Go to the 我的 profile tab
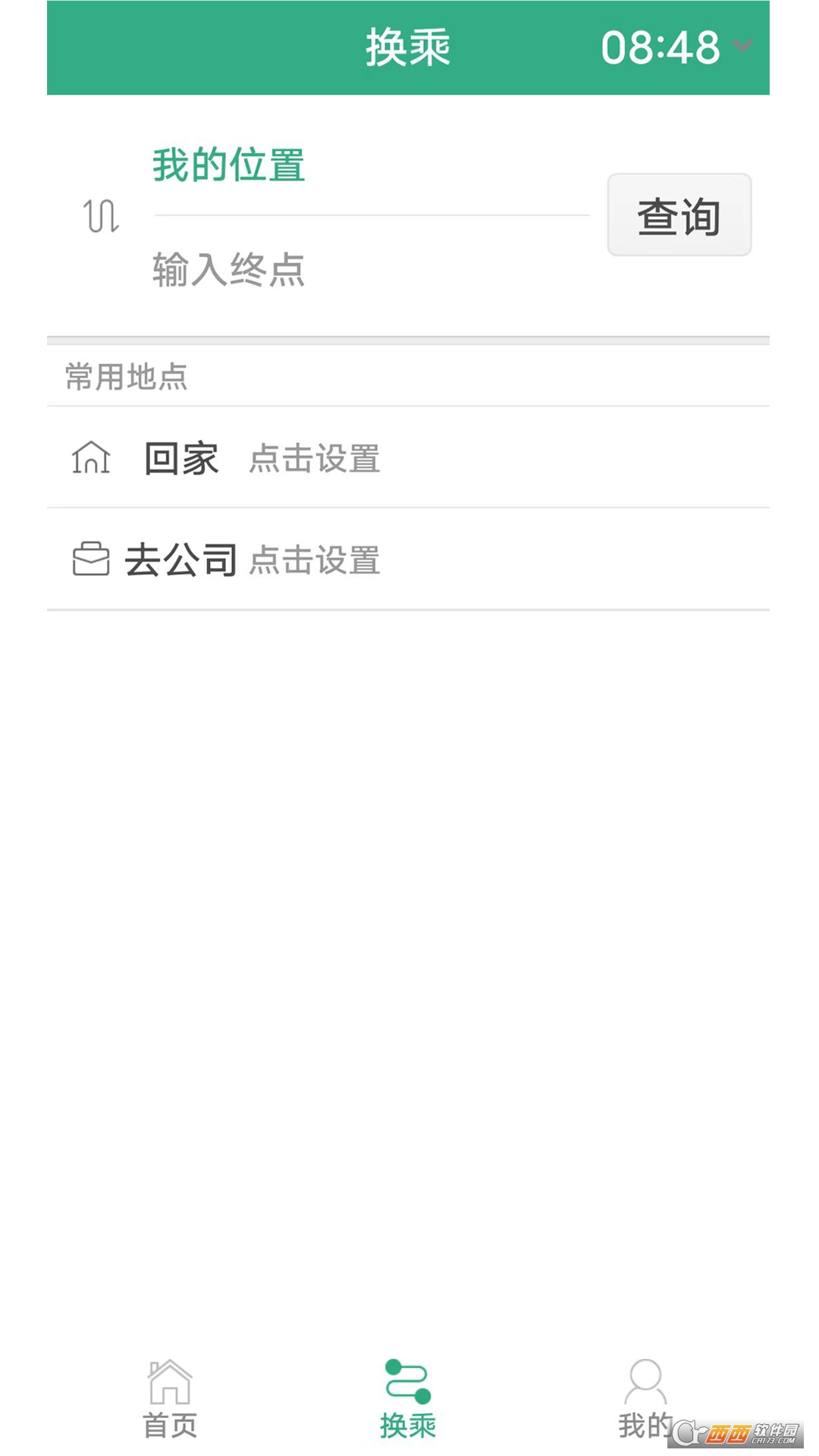 [645, 1399]
